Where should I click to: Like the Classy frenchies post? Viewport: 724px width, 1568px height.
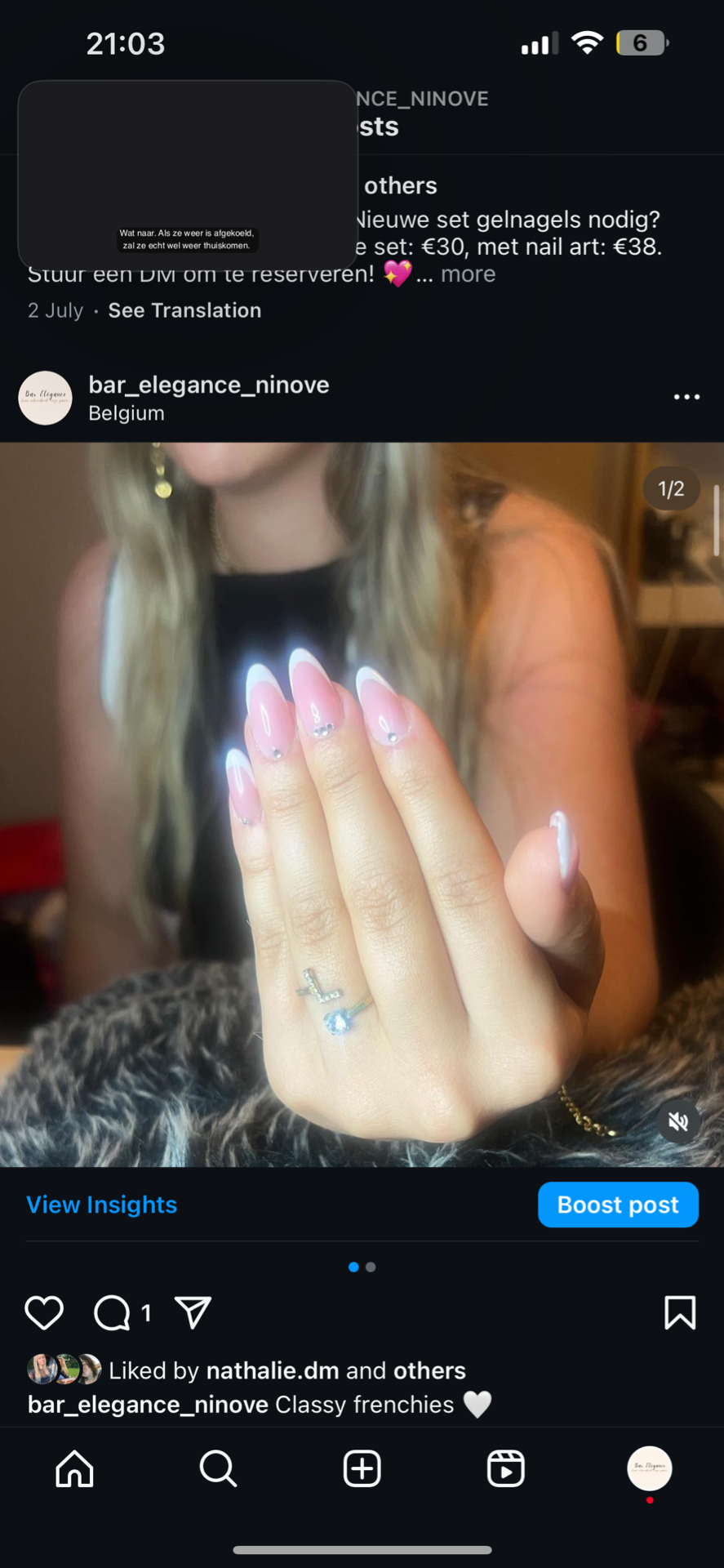click(x=44, y=1312)
